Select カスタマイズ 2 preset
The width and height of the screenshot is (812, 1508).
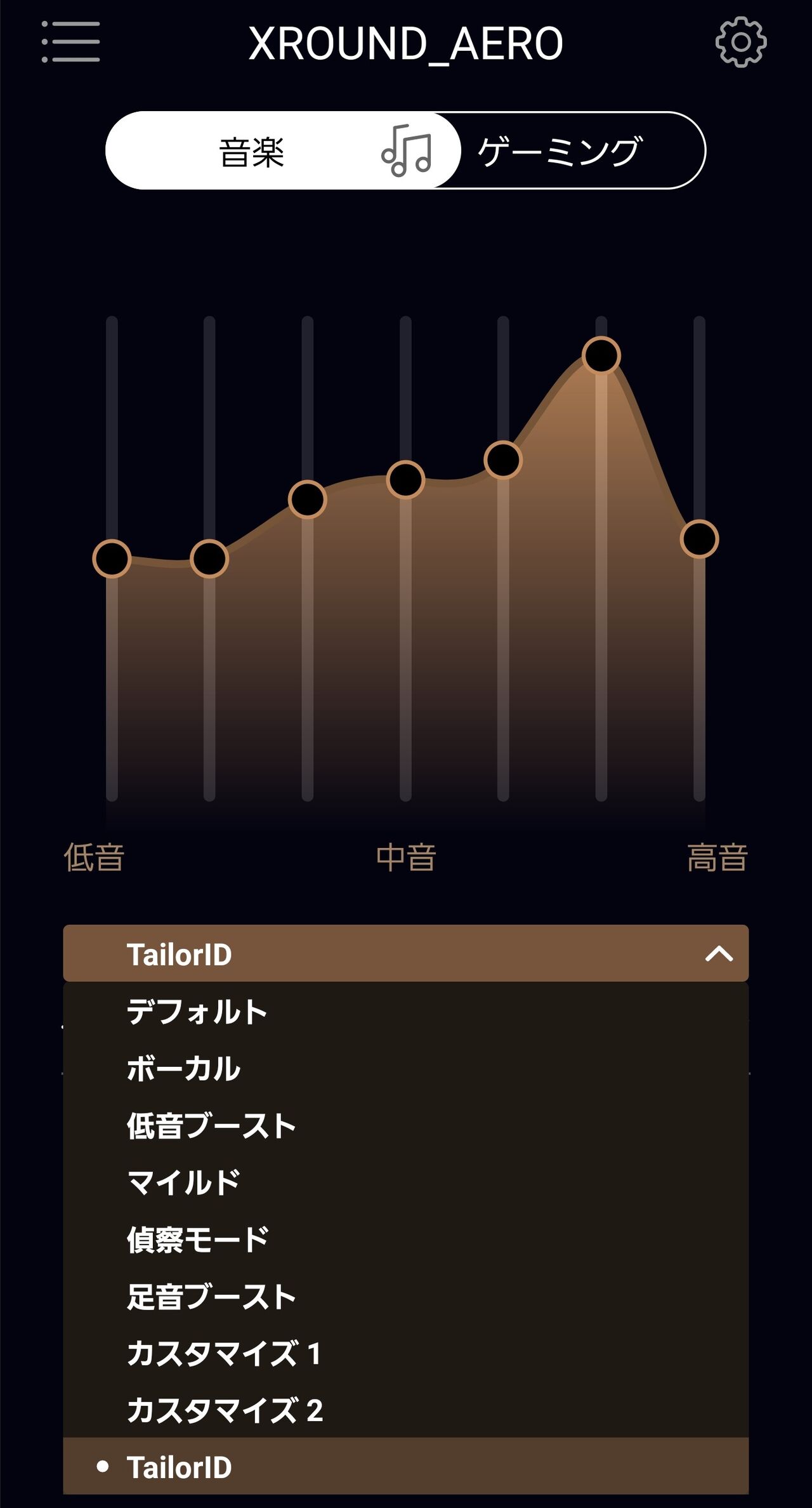point(406,1410)
